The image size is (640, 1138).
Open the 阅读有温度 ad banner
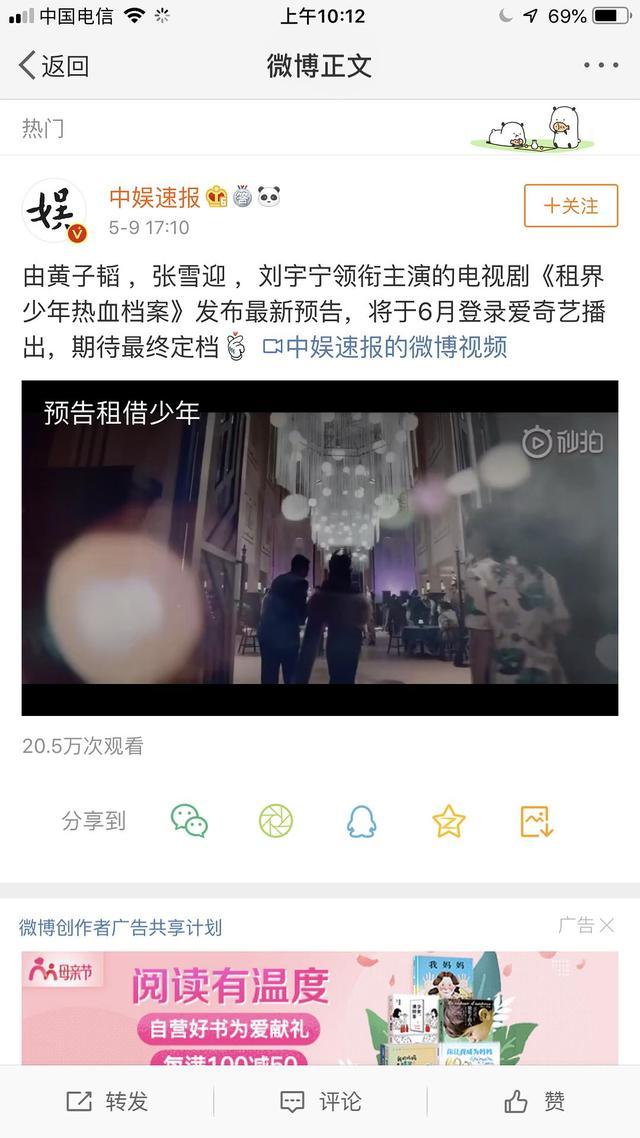[320, 1008]
